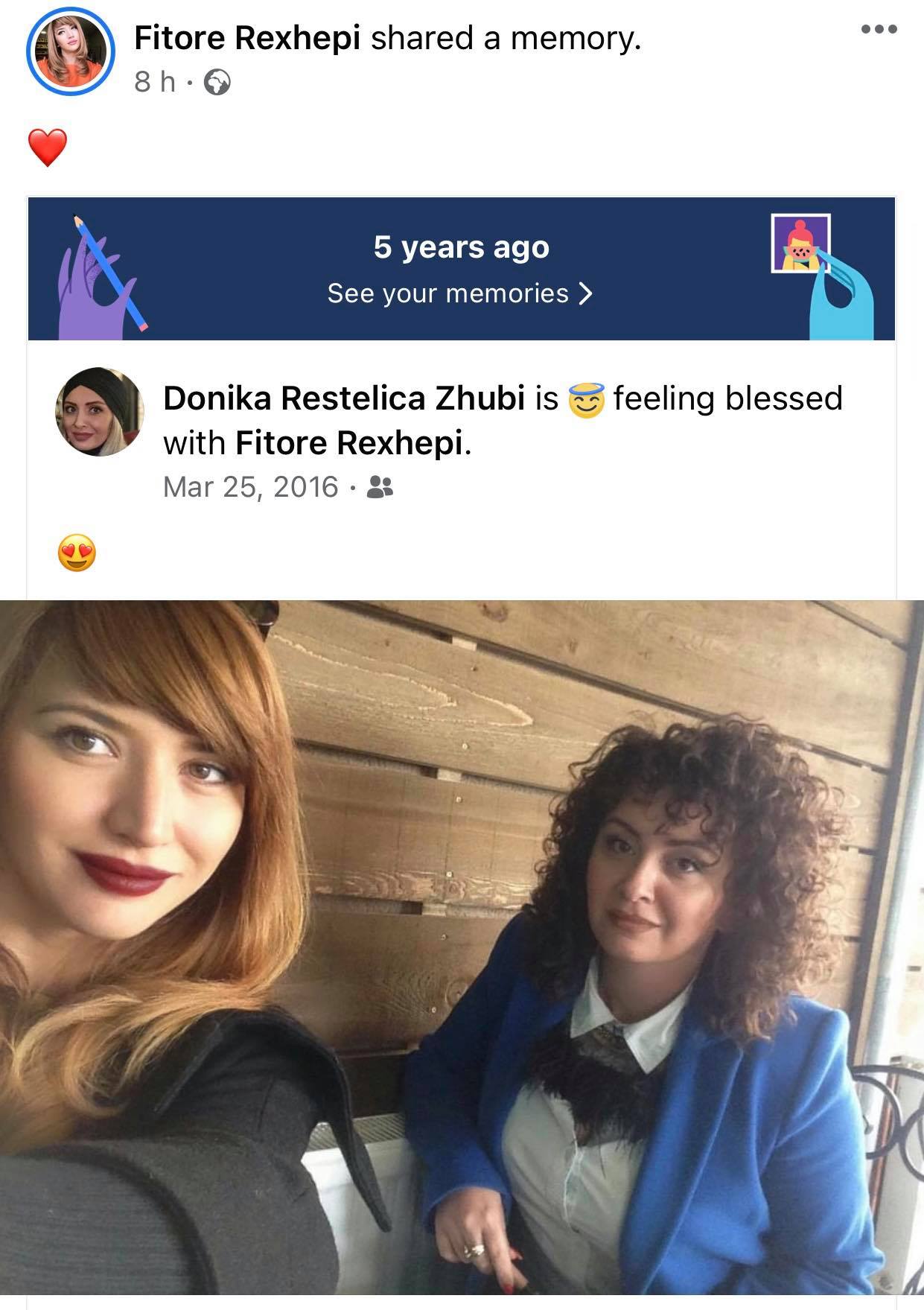Open Fitore Rexhepi's profile picture

coord(70,52)
